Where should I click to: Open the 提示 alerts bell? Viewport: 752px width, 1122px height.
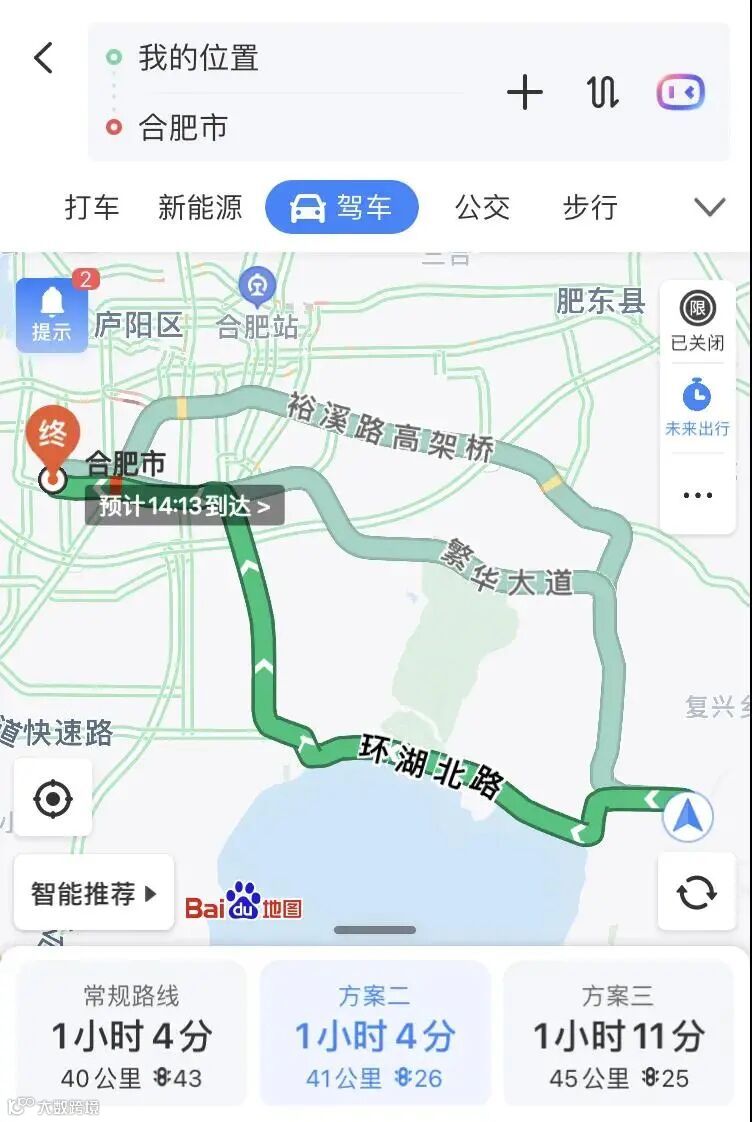pos(52,315)
